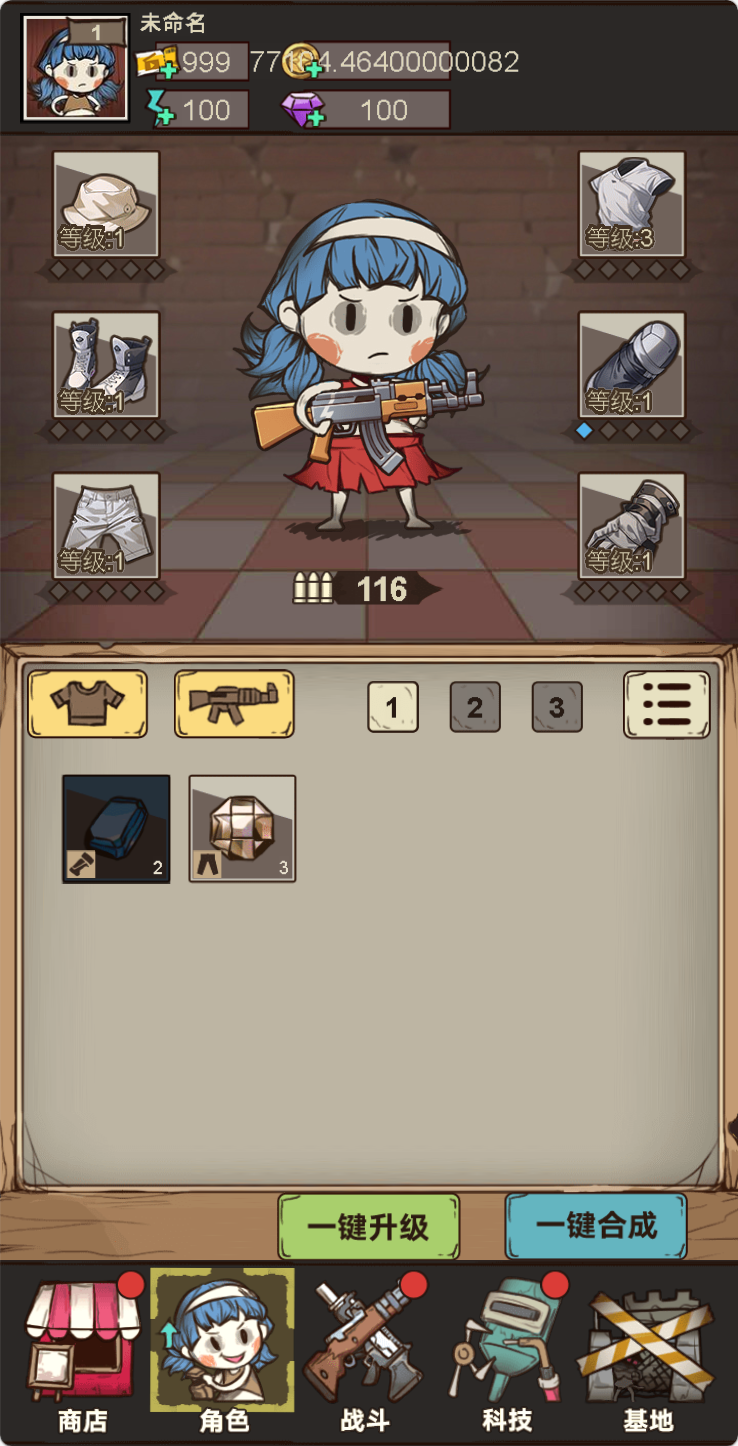Select the body armor slot showing level 3
The height and width of the screenshot is (1446, 738).
632,204
